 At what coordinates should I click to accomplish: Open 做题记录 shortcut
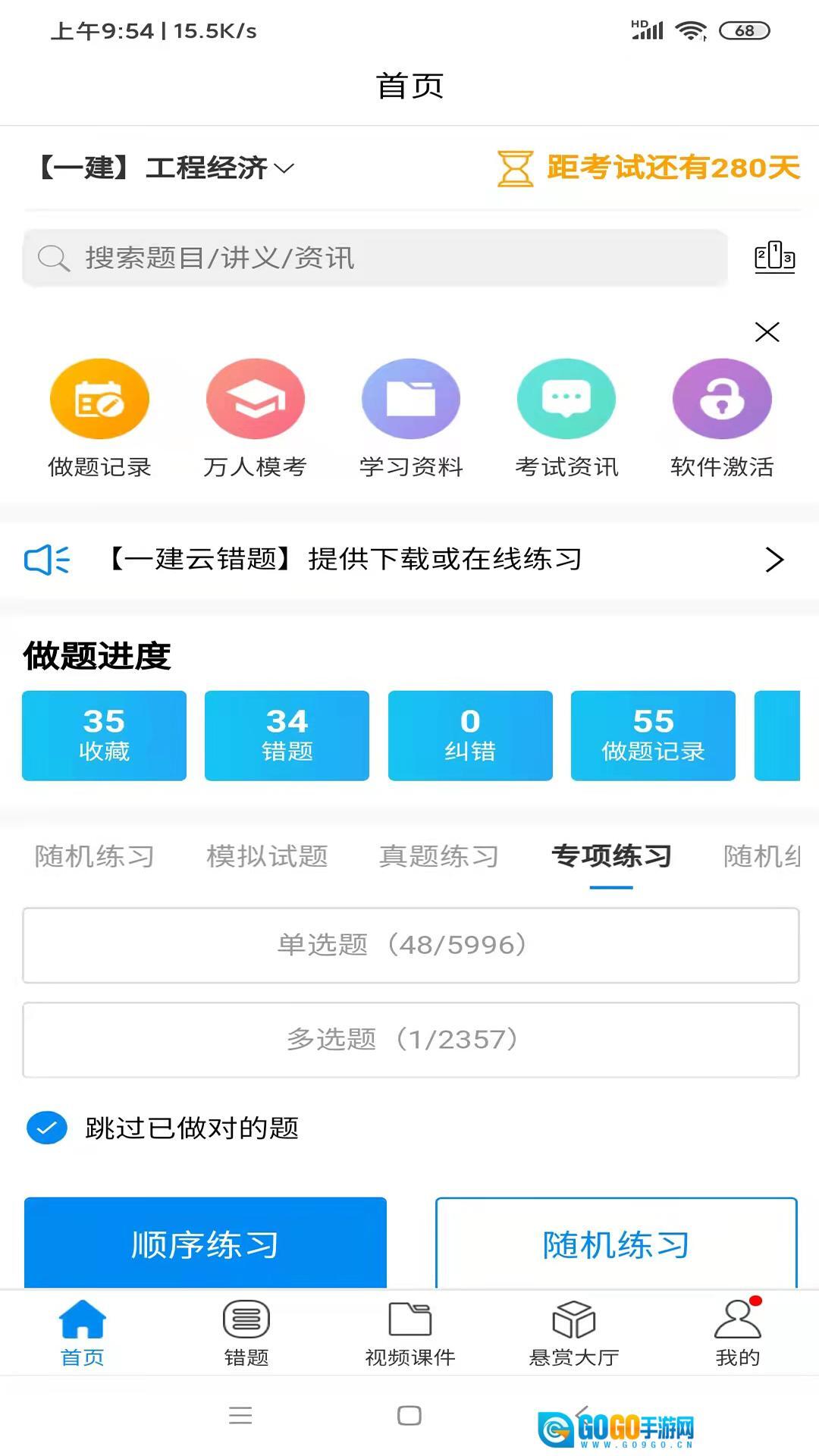[x=99, y=417]
